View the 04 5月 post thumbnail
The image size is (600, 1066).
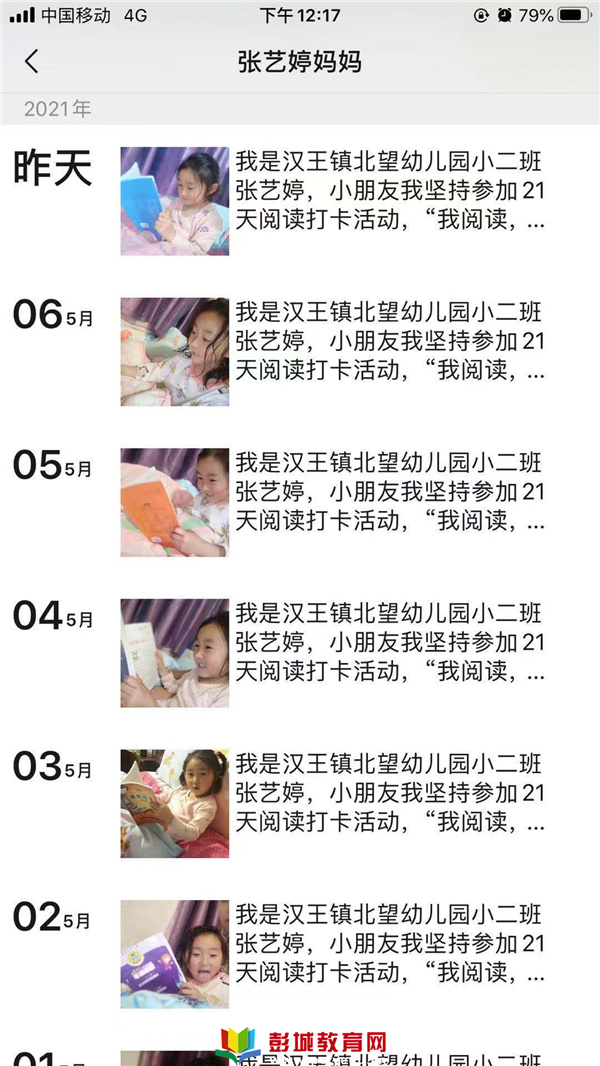(175, 653)
